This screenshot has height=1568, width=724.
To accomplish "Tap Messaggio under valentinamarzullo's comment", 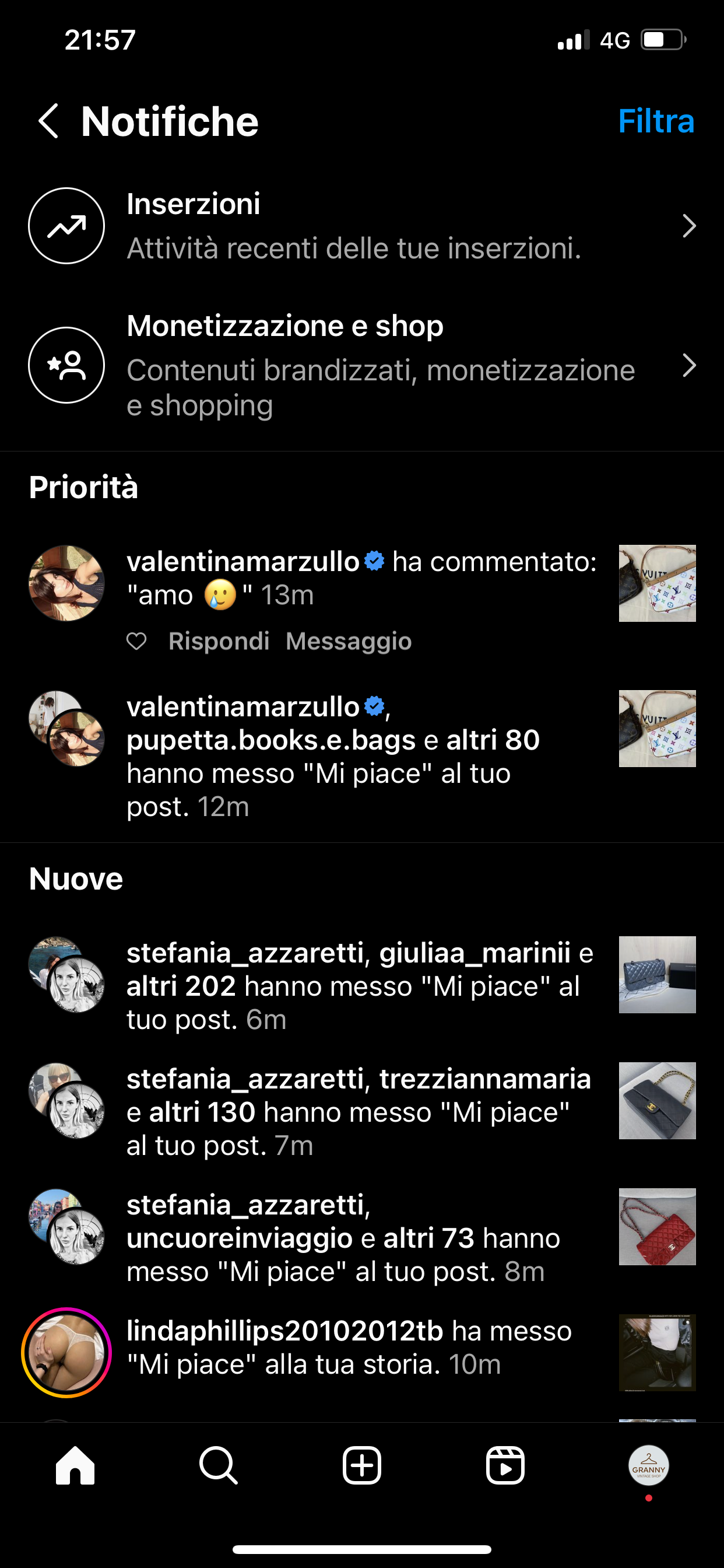I will coord(349,641).
